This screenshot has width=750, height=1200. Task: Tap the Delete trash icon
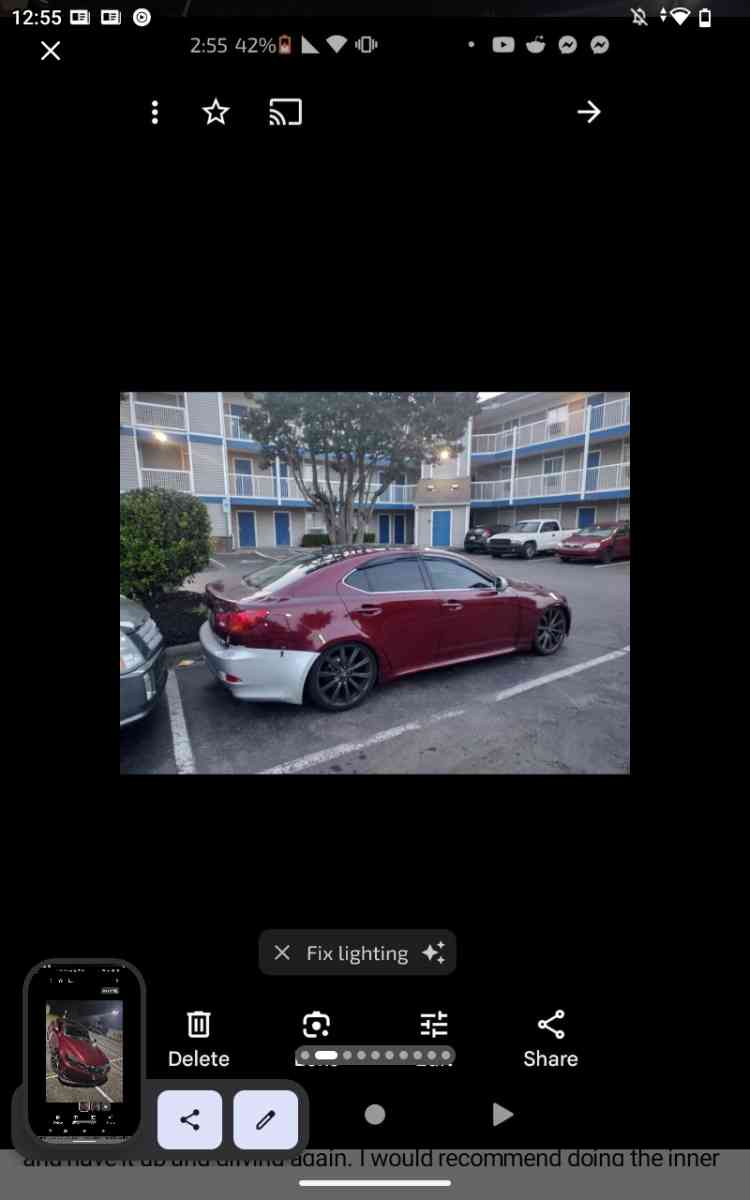coord(198,1023)
